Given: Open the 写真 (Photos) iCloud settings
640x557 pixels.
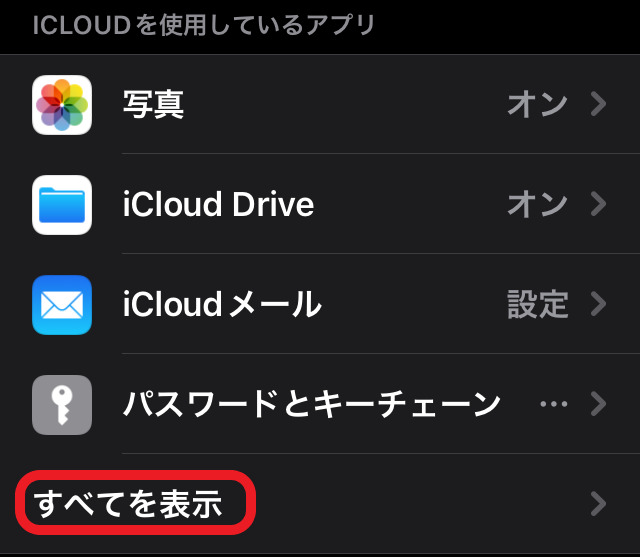Looking at the screenshot, I should (x=320, y=104).
